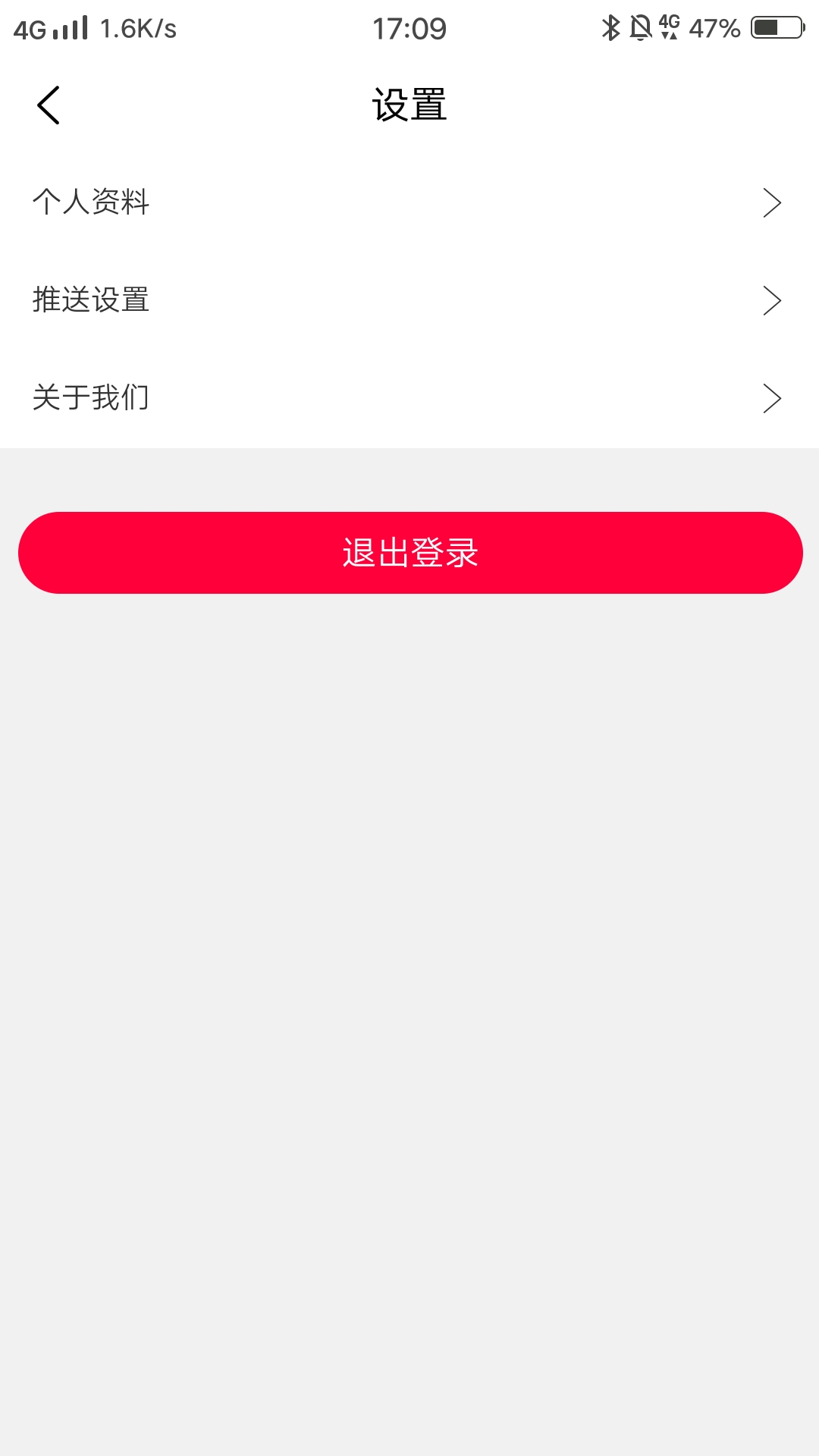
Task: Tap the status bar clock showing 17:09
Action: (x=409, y=28)
